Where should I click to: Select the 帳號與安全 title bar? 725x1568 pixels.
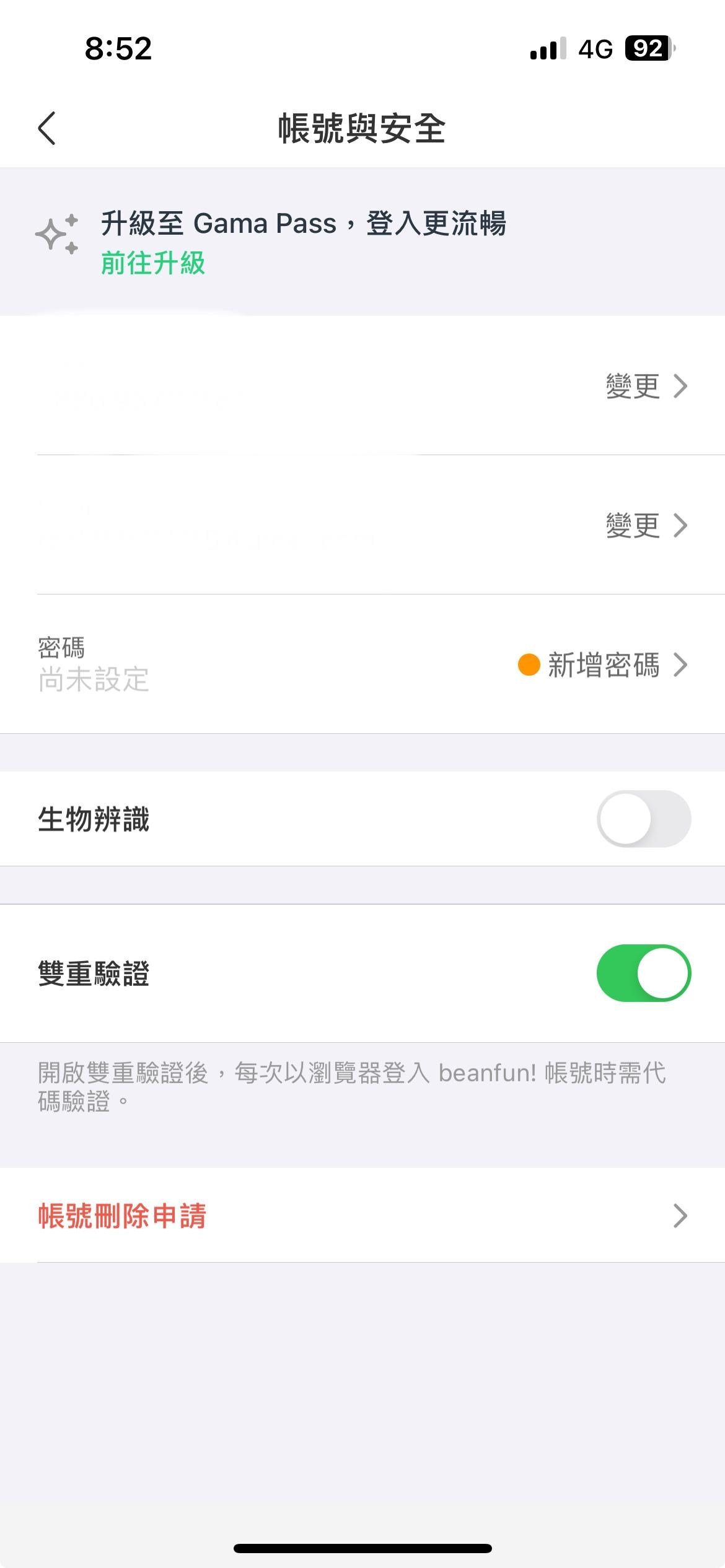(362, 128)
